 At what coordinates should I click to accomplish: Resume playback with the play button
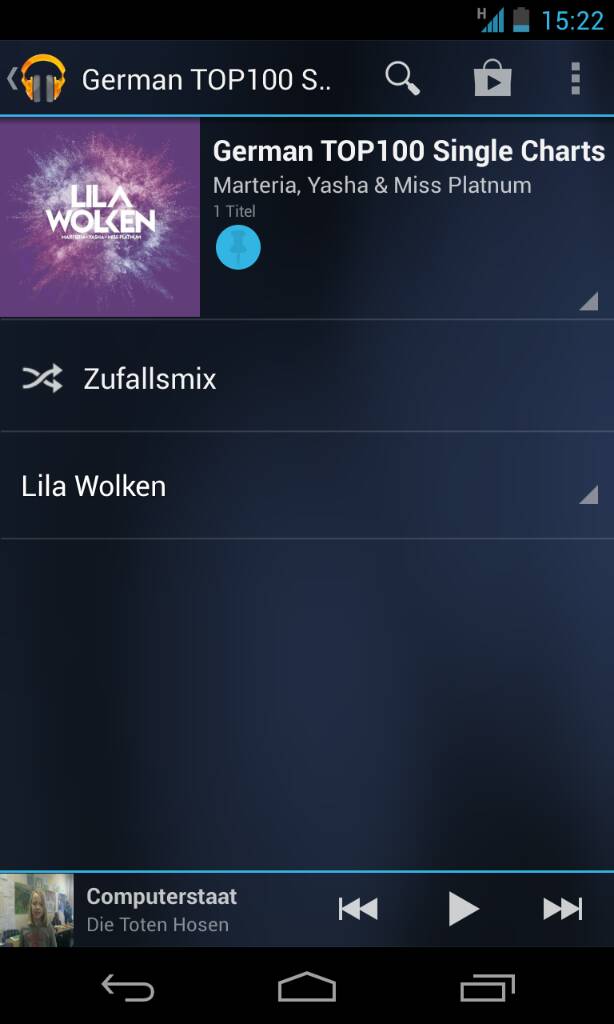click(463, 909)
